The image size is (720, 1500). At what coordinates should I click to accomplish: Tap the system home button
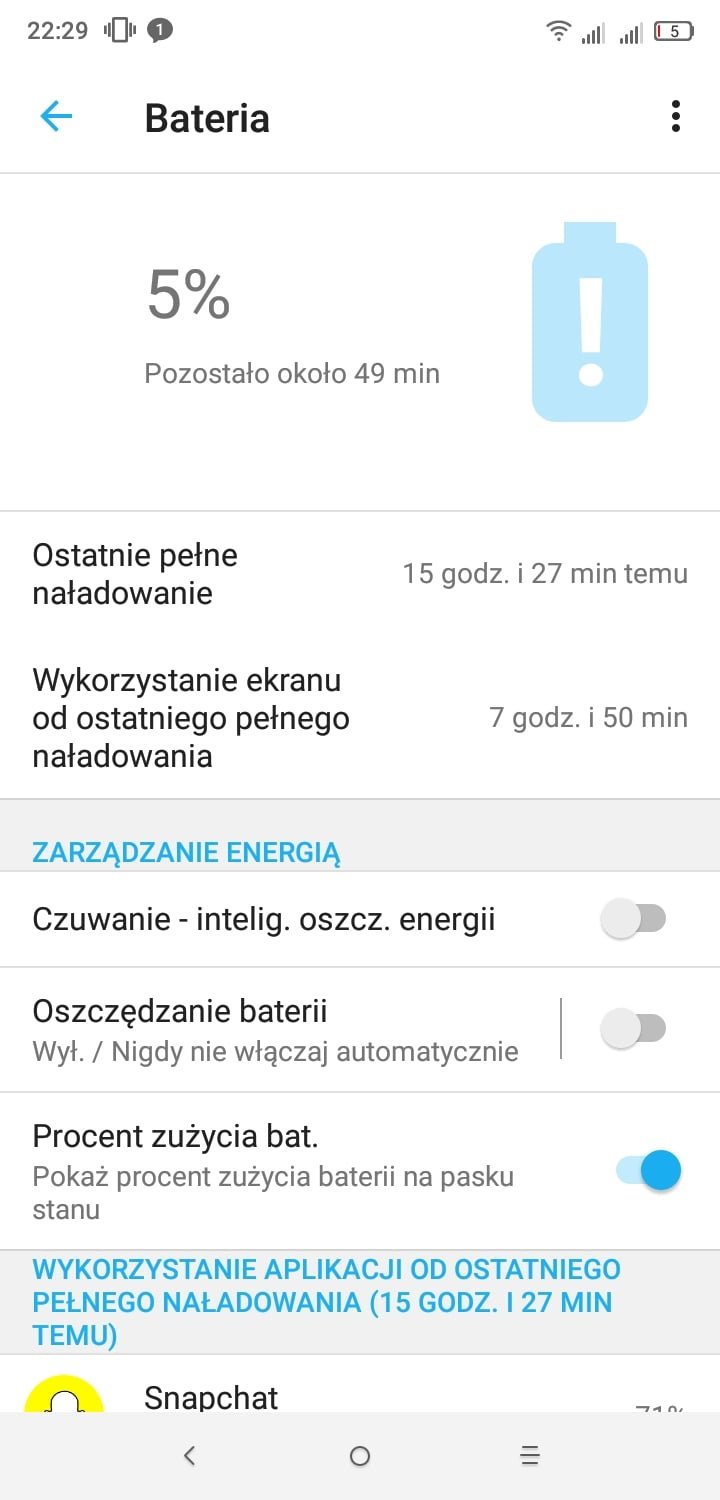coord(360,1456)
